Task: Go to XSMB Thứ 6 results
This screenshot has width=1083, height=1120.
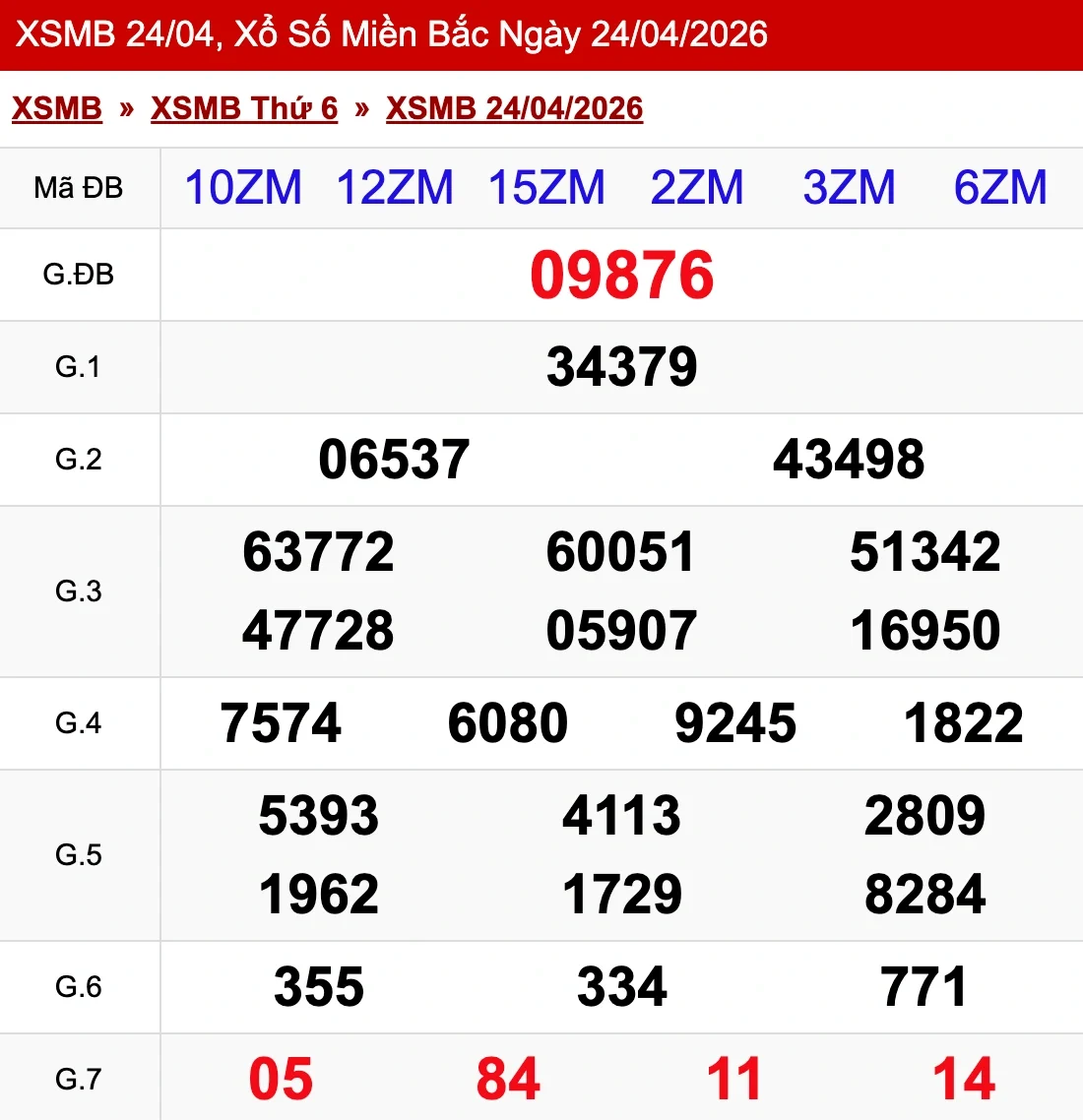Action: pos(243,108)
